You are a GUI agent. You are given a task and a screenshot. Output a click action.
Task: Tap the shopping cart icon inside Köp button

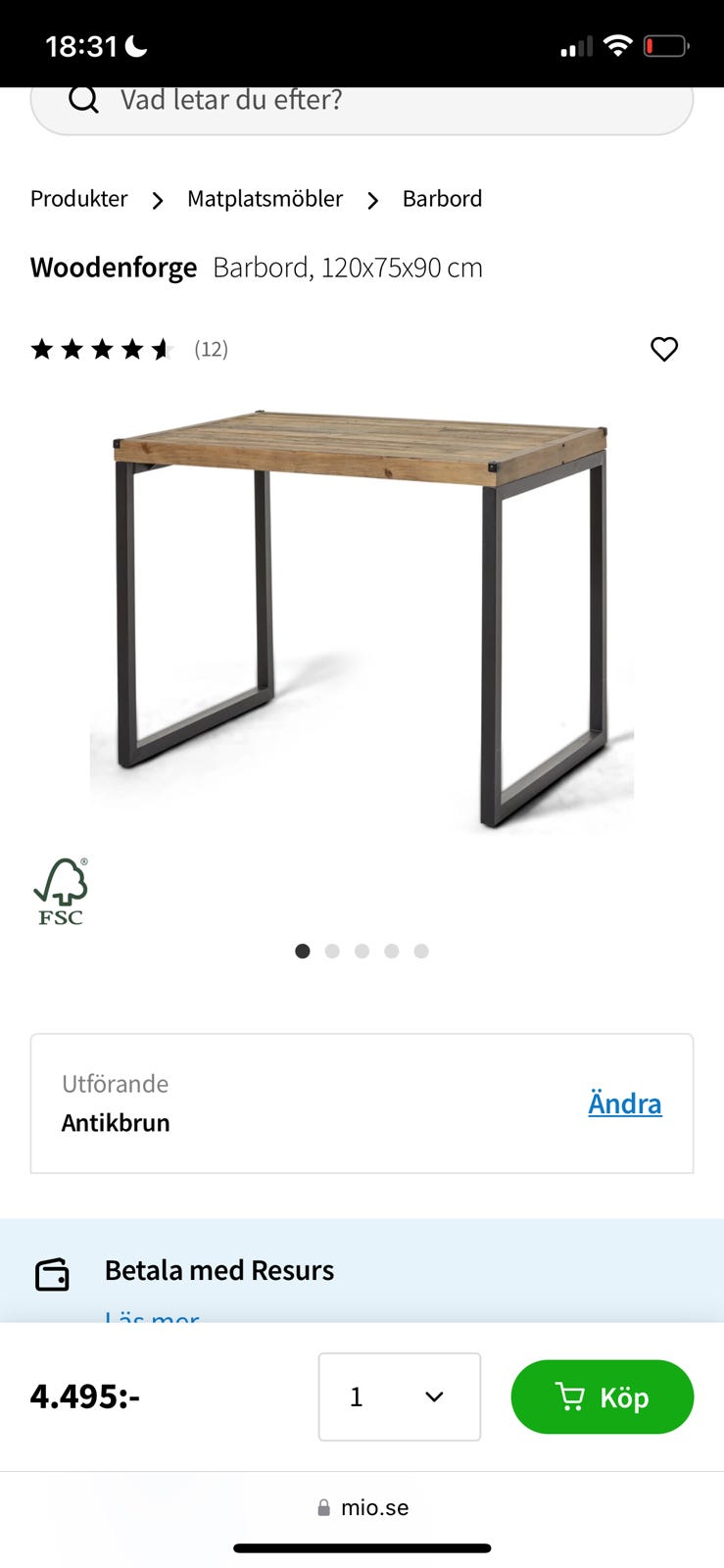pos(571,1397)
